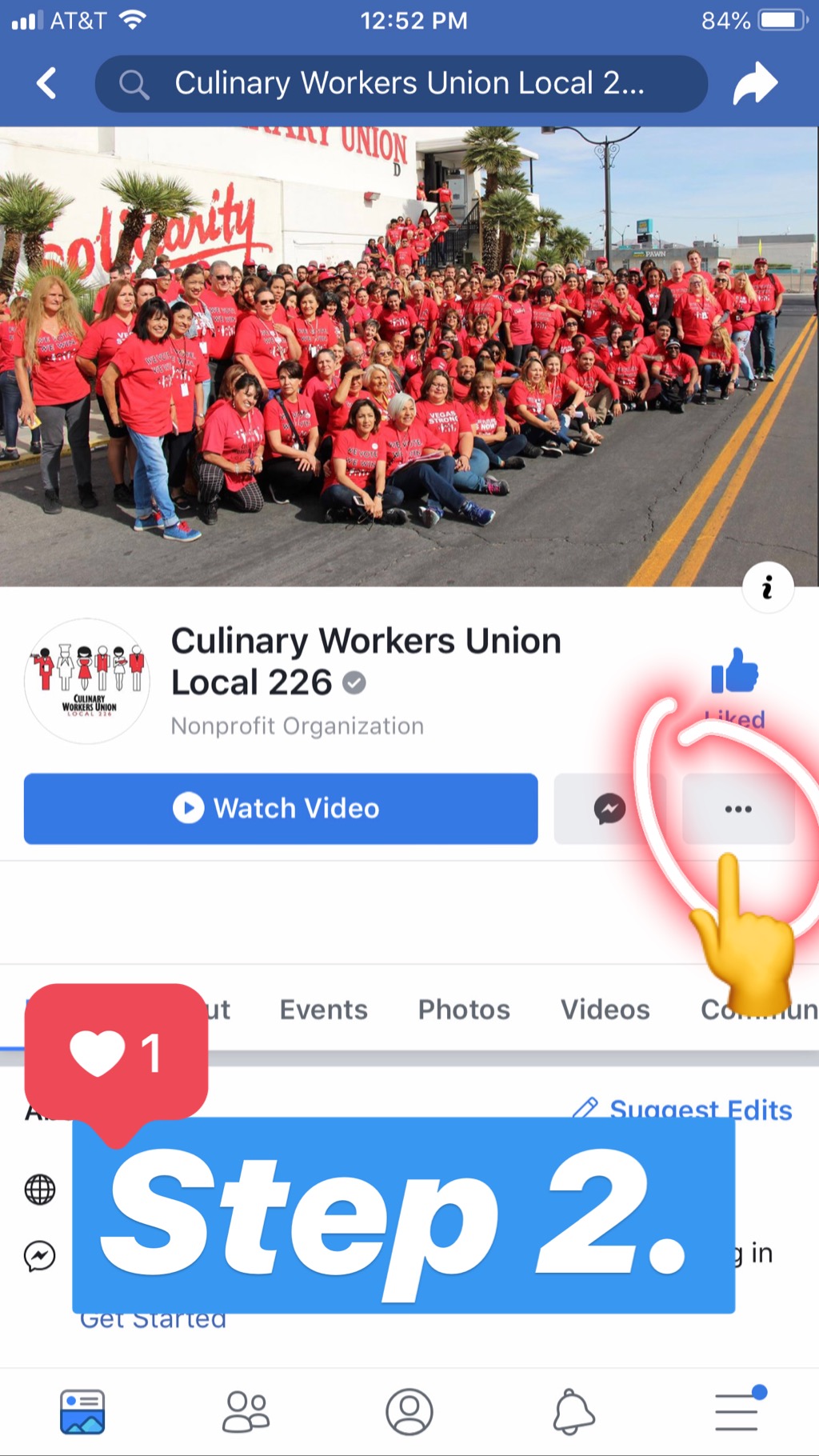Screen dimensions: 819x1456
Task: Tap the Liked thumbs-up button
Action: (x=735, y=687)
